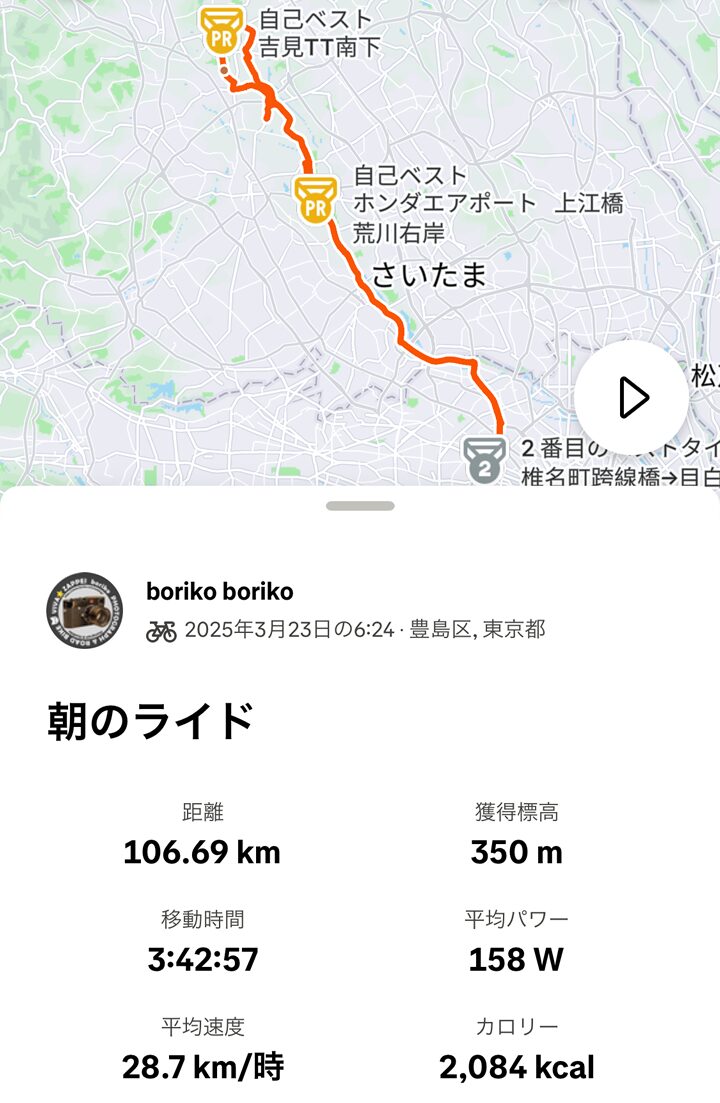Tap the ホンダエアポート PR trophy badge

315,197
